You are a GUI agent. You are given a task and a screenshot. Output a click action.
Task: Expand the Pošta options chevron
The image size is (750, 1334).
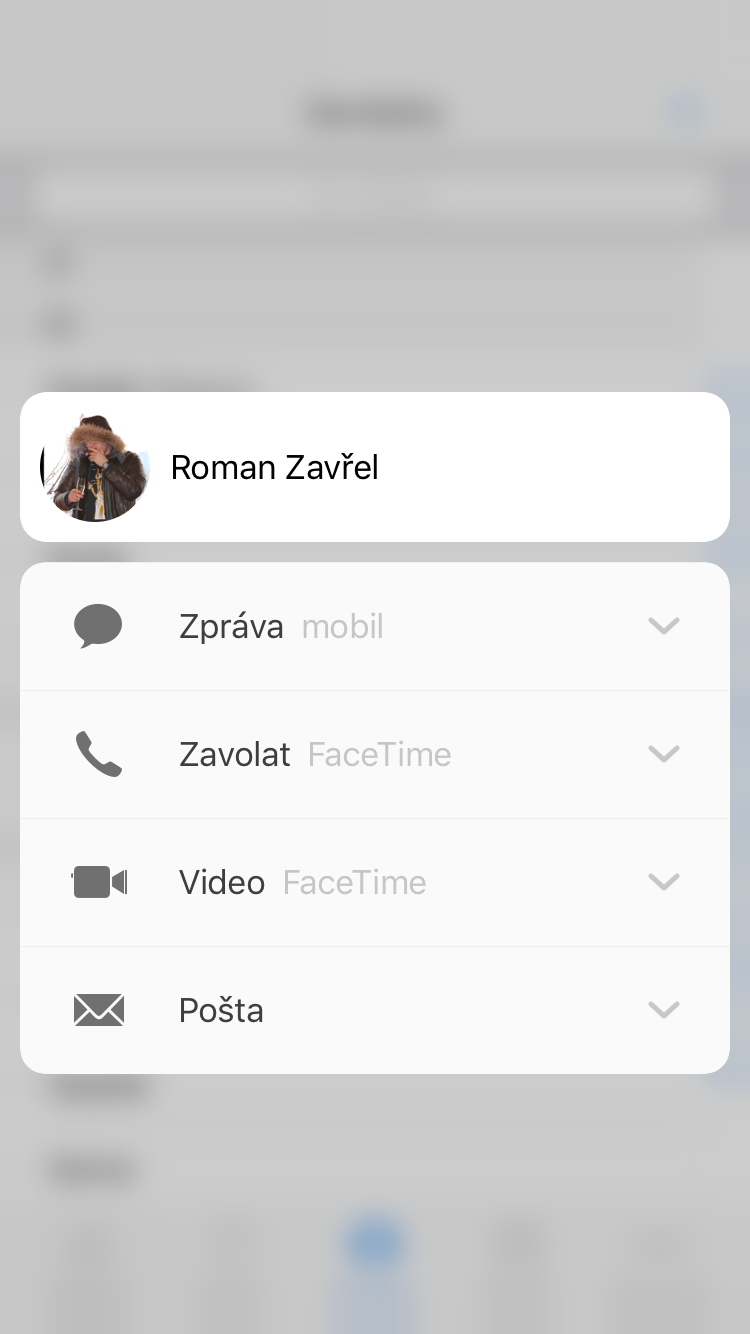664,1010
